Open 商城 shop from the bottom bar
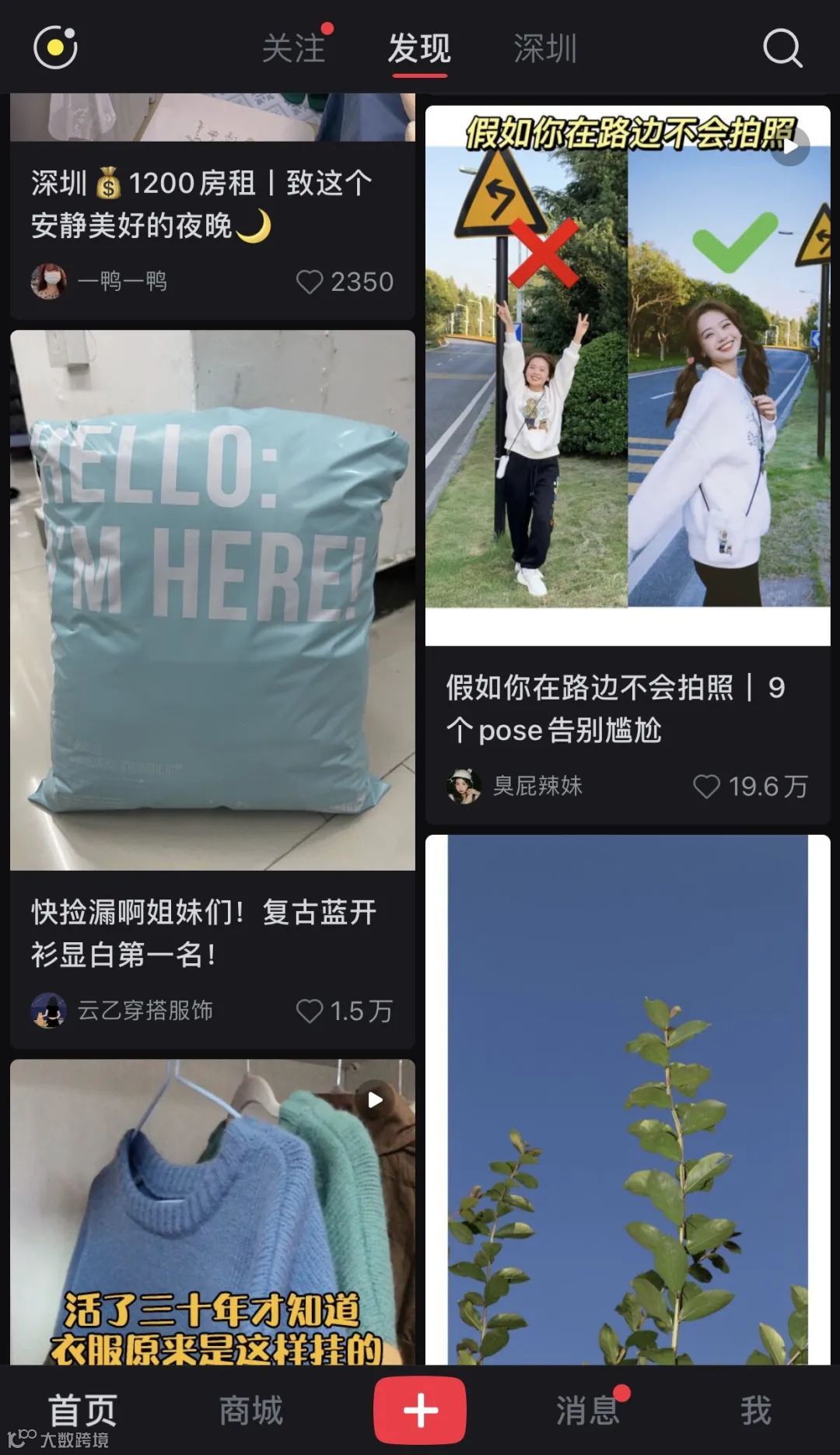The width and height of the screenshot is (840, 1455). pyautogui.click(x=251, y=1410)
